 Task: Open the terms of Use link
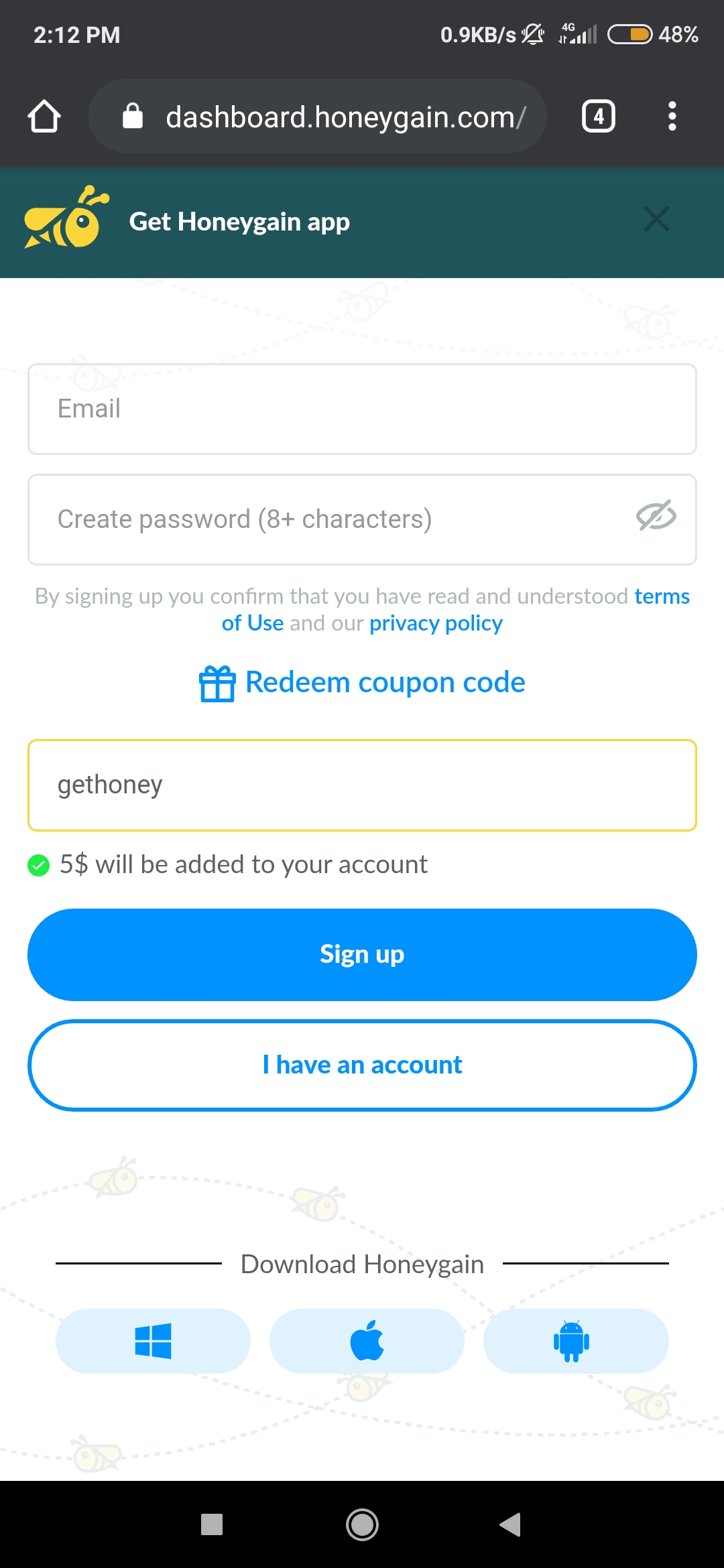pos(661,596)
